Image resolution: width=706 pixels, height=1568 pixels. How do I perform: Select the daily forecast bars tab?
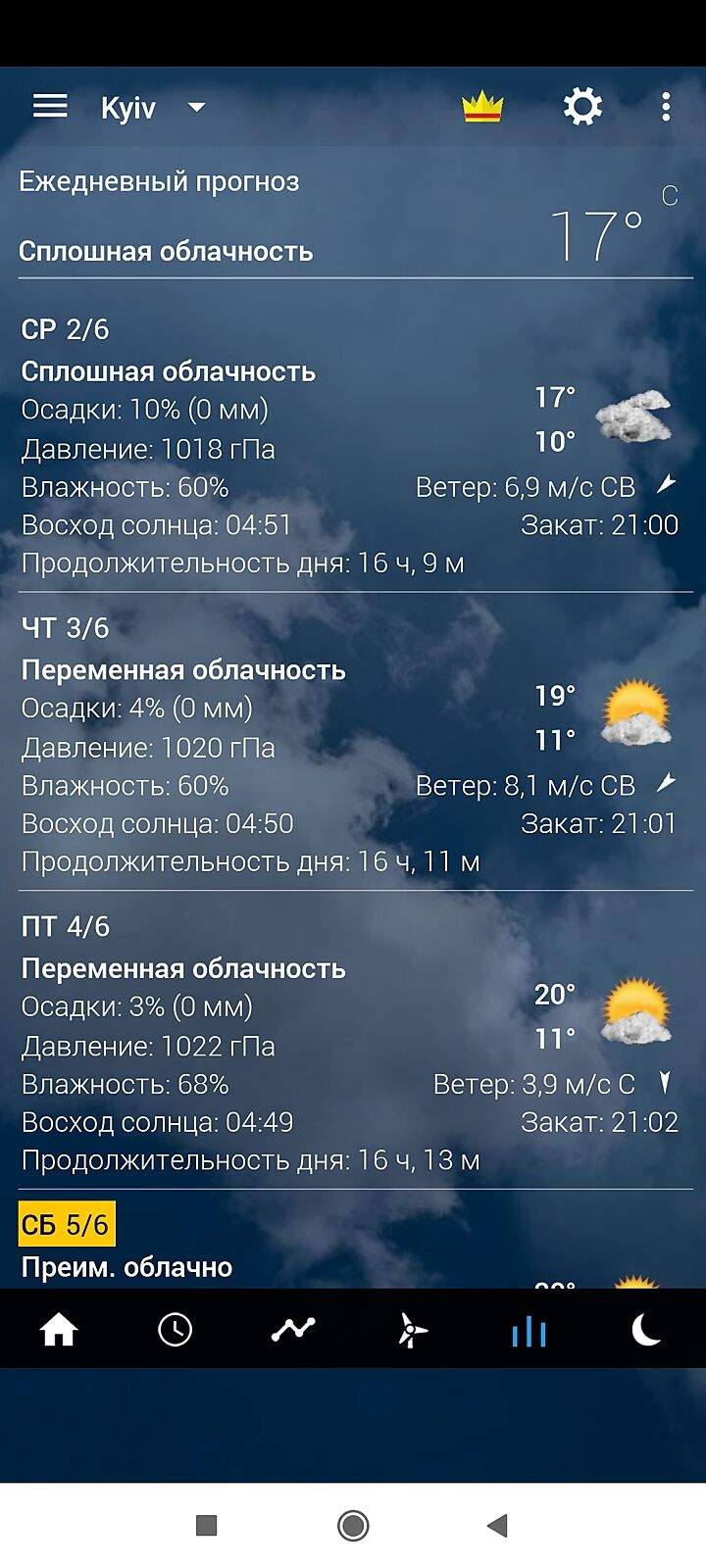tap(529, 1330)
